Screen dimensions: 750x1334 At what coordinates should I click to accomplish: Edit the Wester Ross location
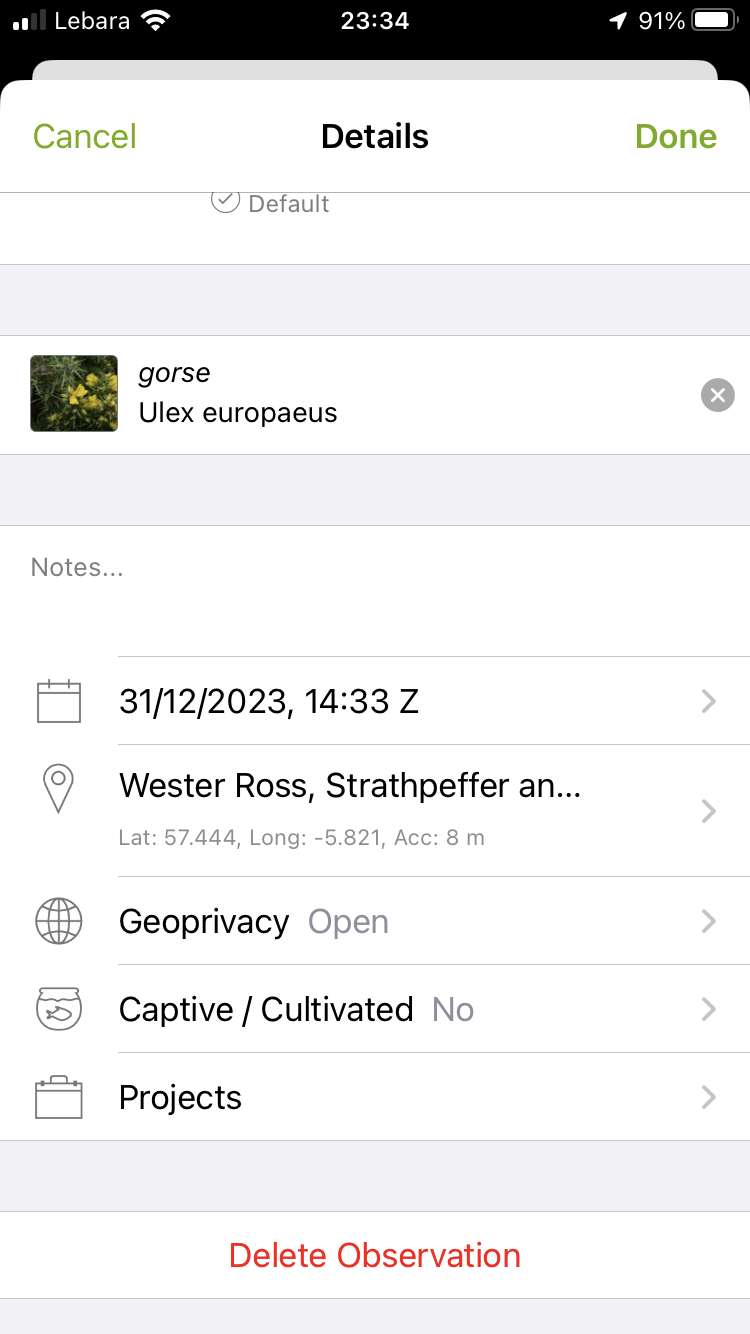[400, 808]
